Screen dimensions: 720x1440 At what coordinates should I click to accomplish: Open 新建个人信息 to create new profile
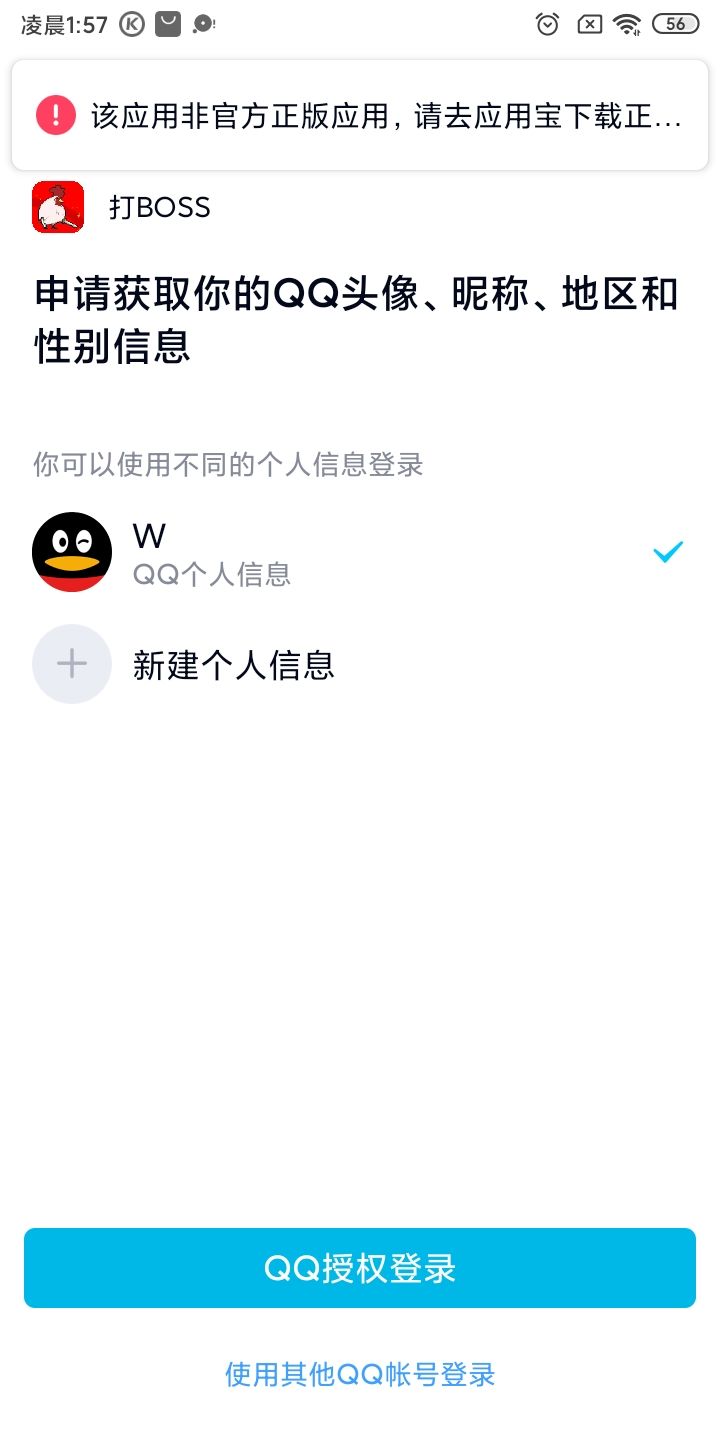coord(235,663)
